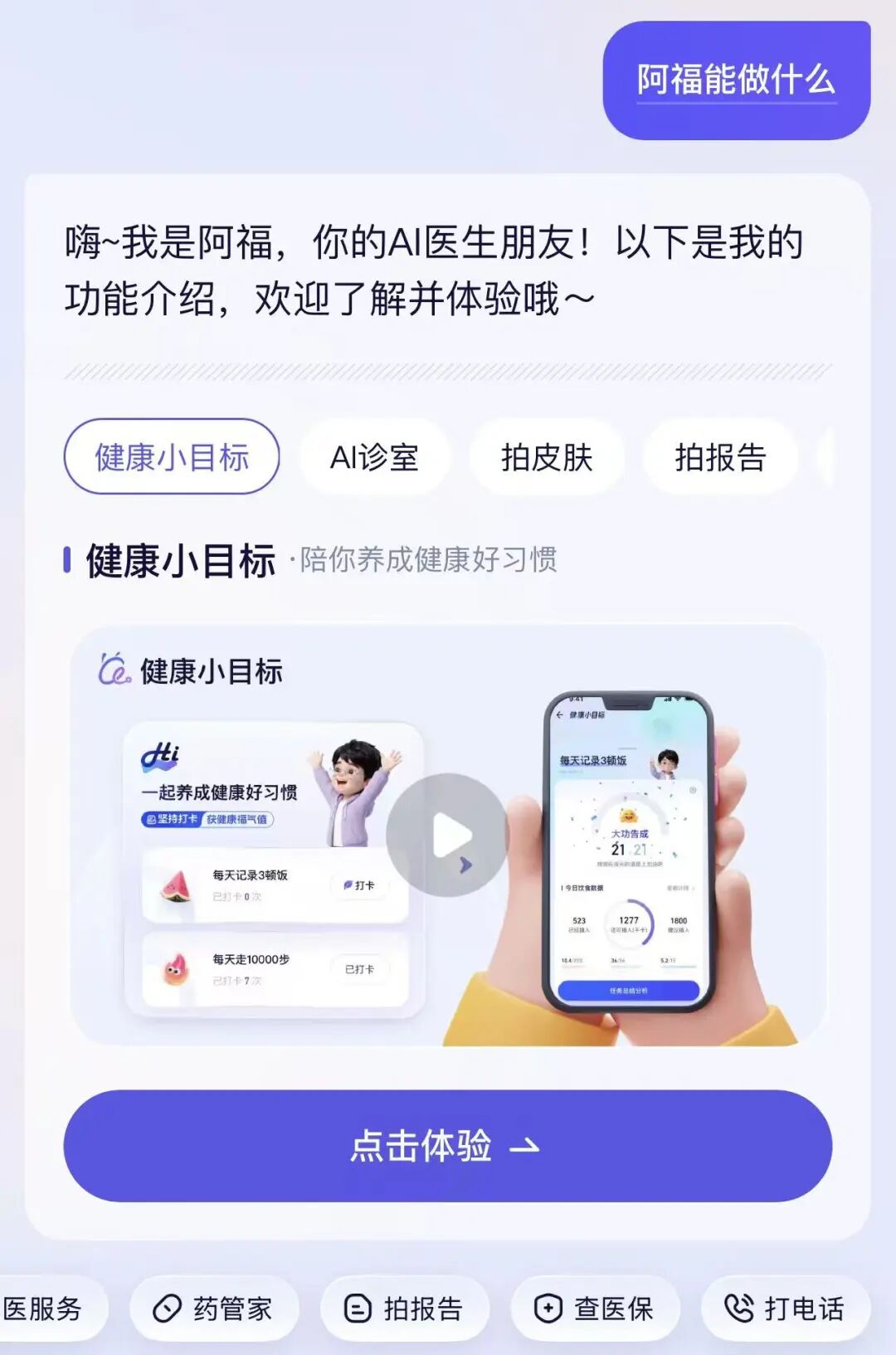Tap the 点击体验 button
896x1355 pixels.
coord(448,1146)
